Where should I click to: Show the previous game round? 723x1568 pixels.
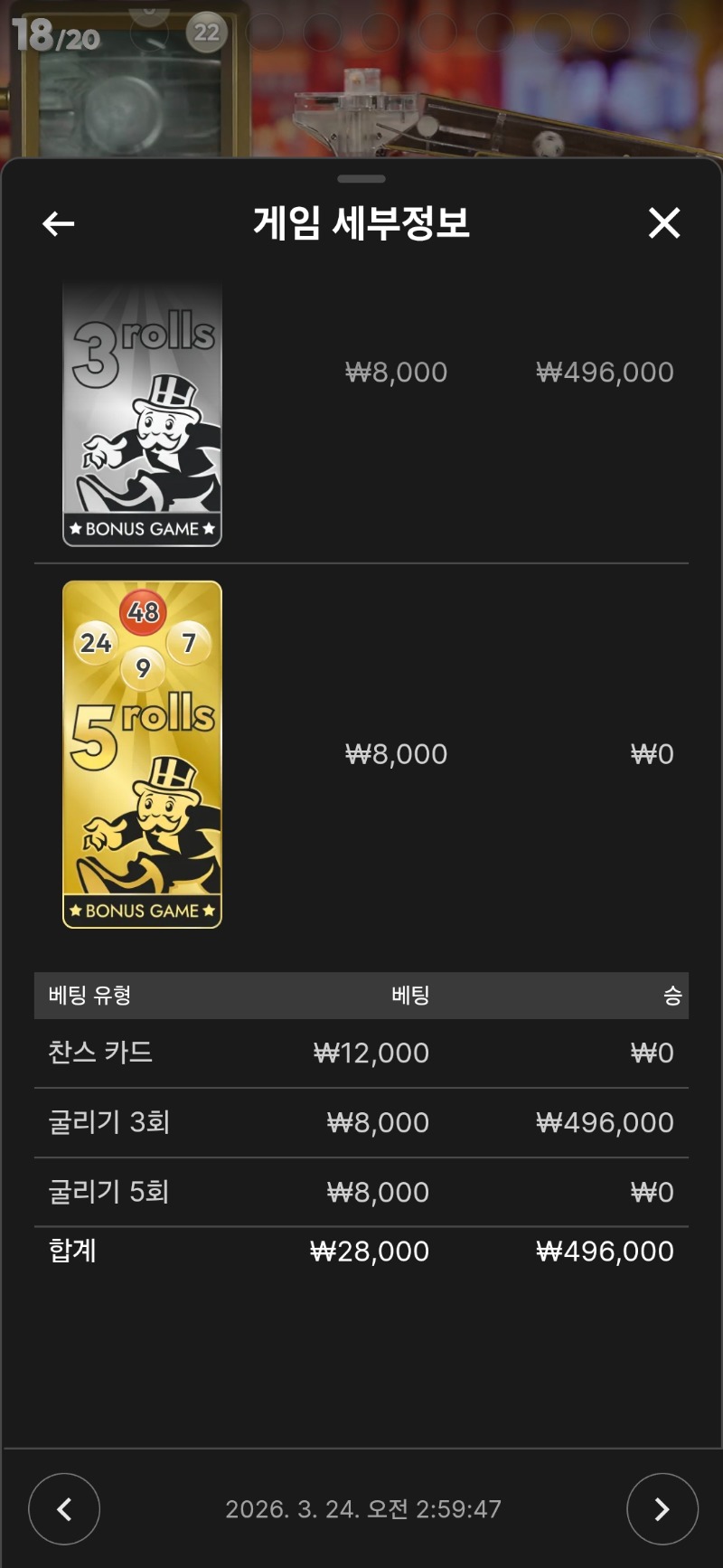[64, 1508]
